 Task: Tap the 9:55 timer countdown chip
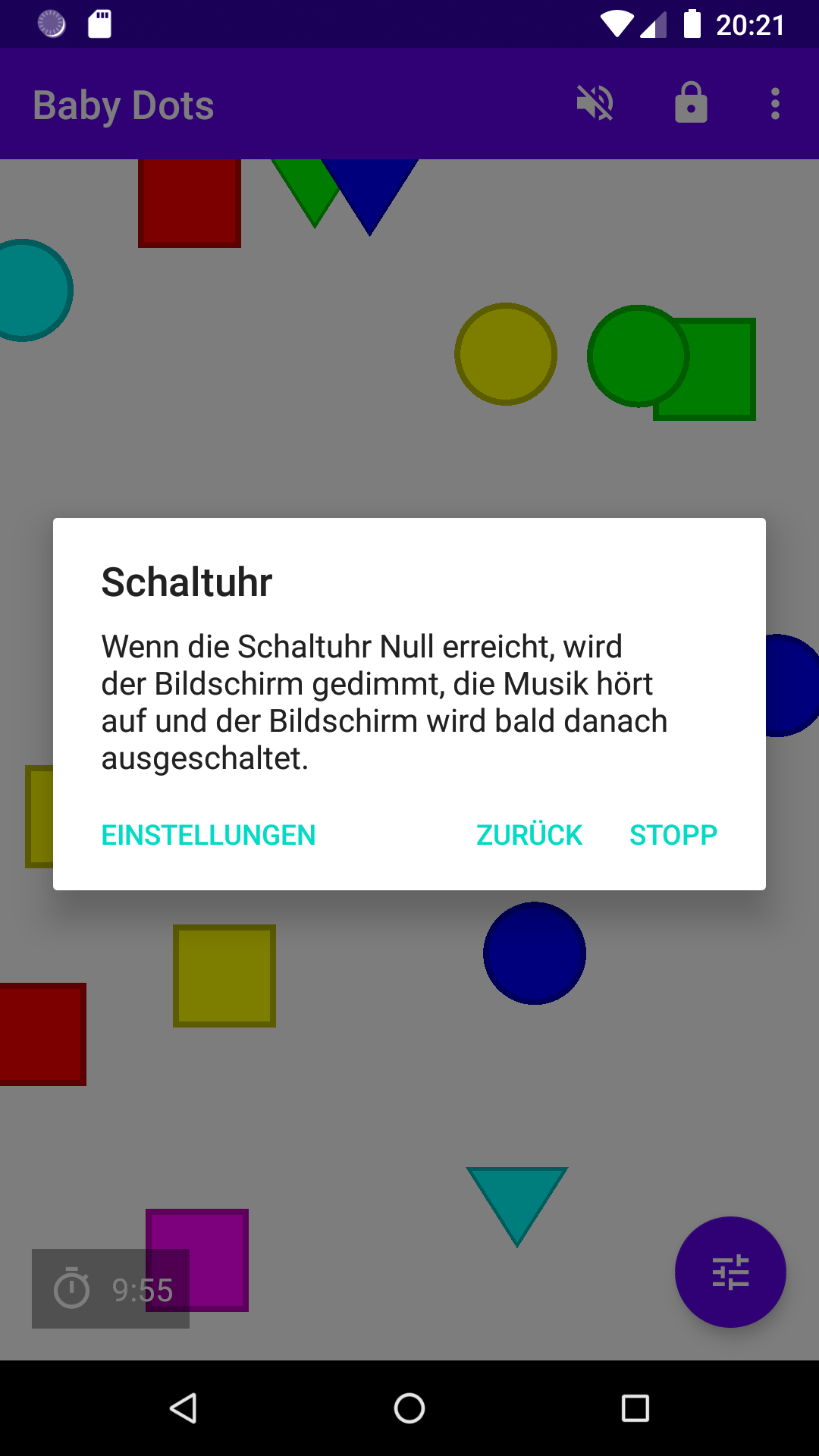pos(111,1288)
